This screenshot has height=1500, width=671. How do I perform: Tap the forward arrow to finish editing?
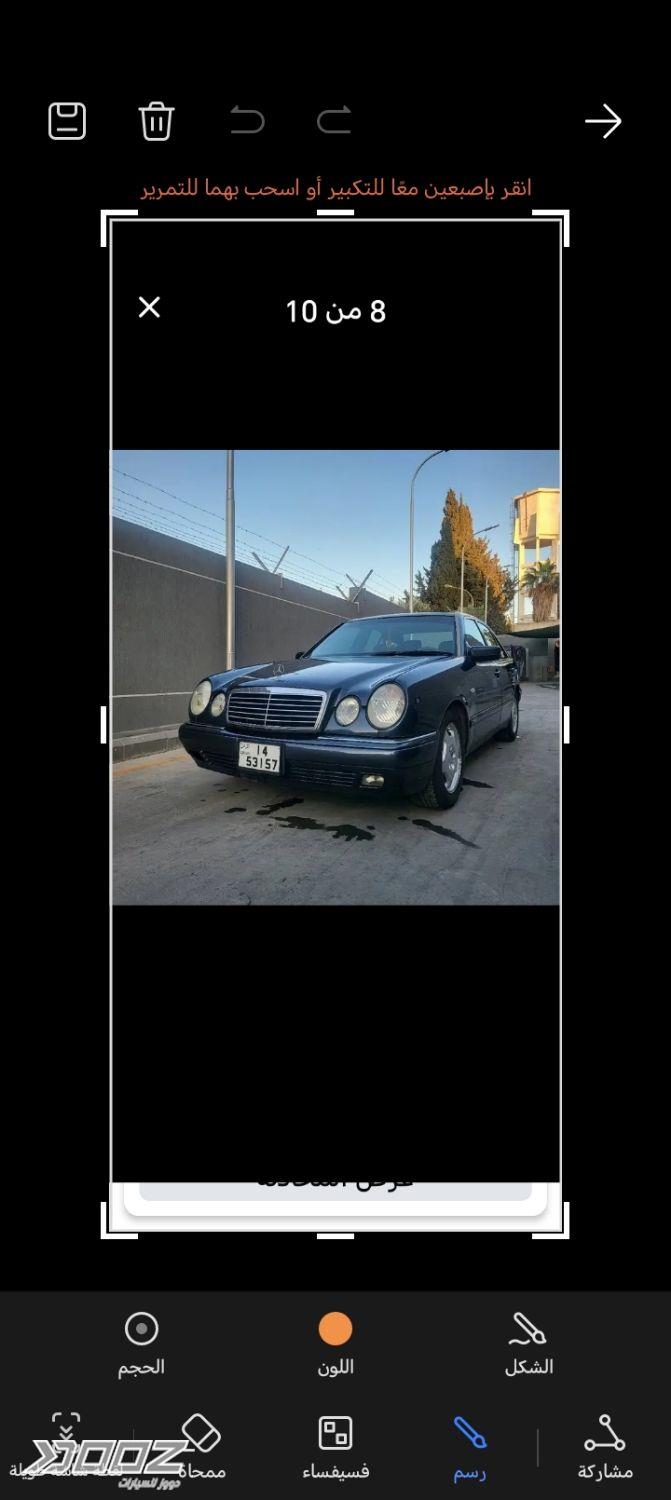point(603,121)
